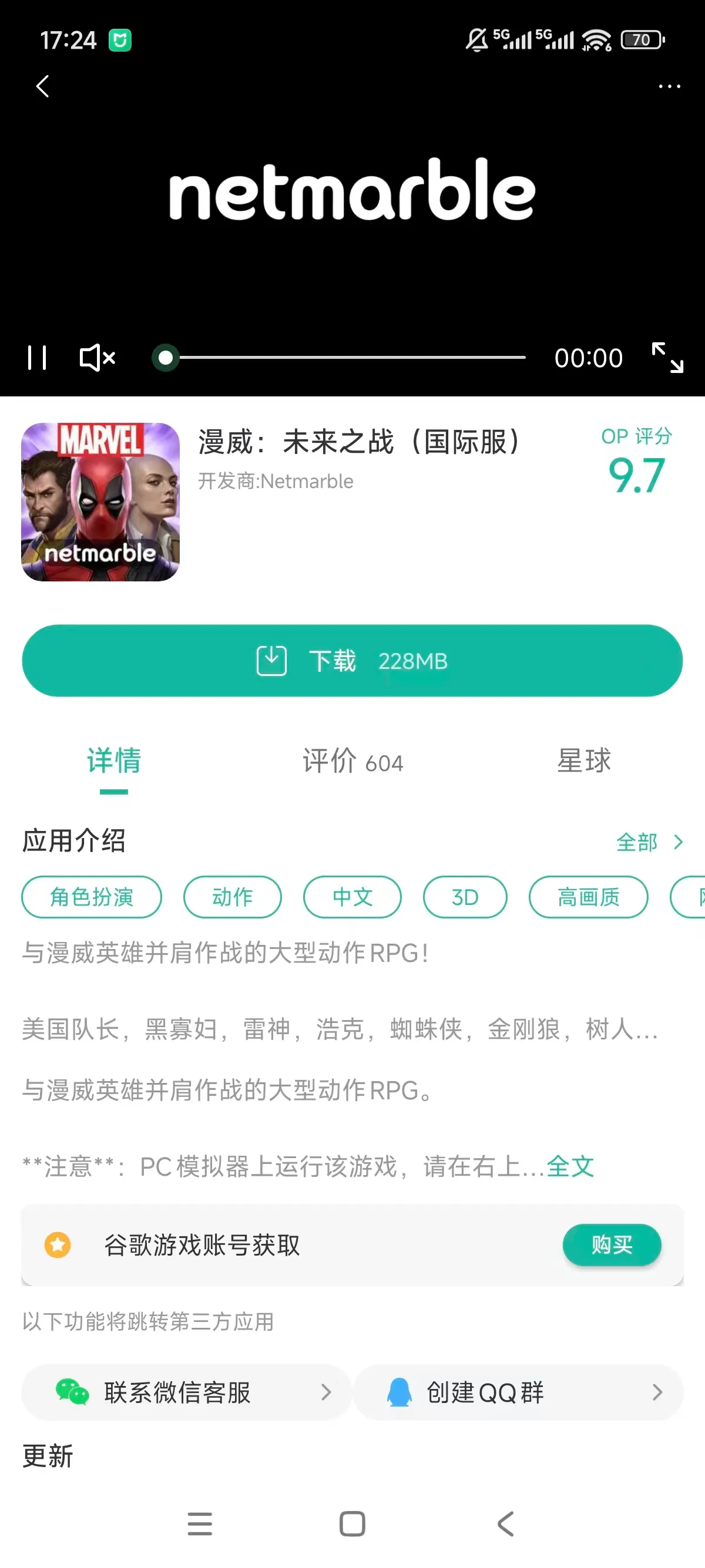Click 全文 to read full description
The width and height of the screenshot is (705, 1568).
click(570, 1166)
